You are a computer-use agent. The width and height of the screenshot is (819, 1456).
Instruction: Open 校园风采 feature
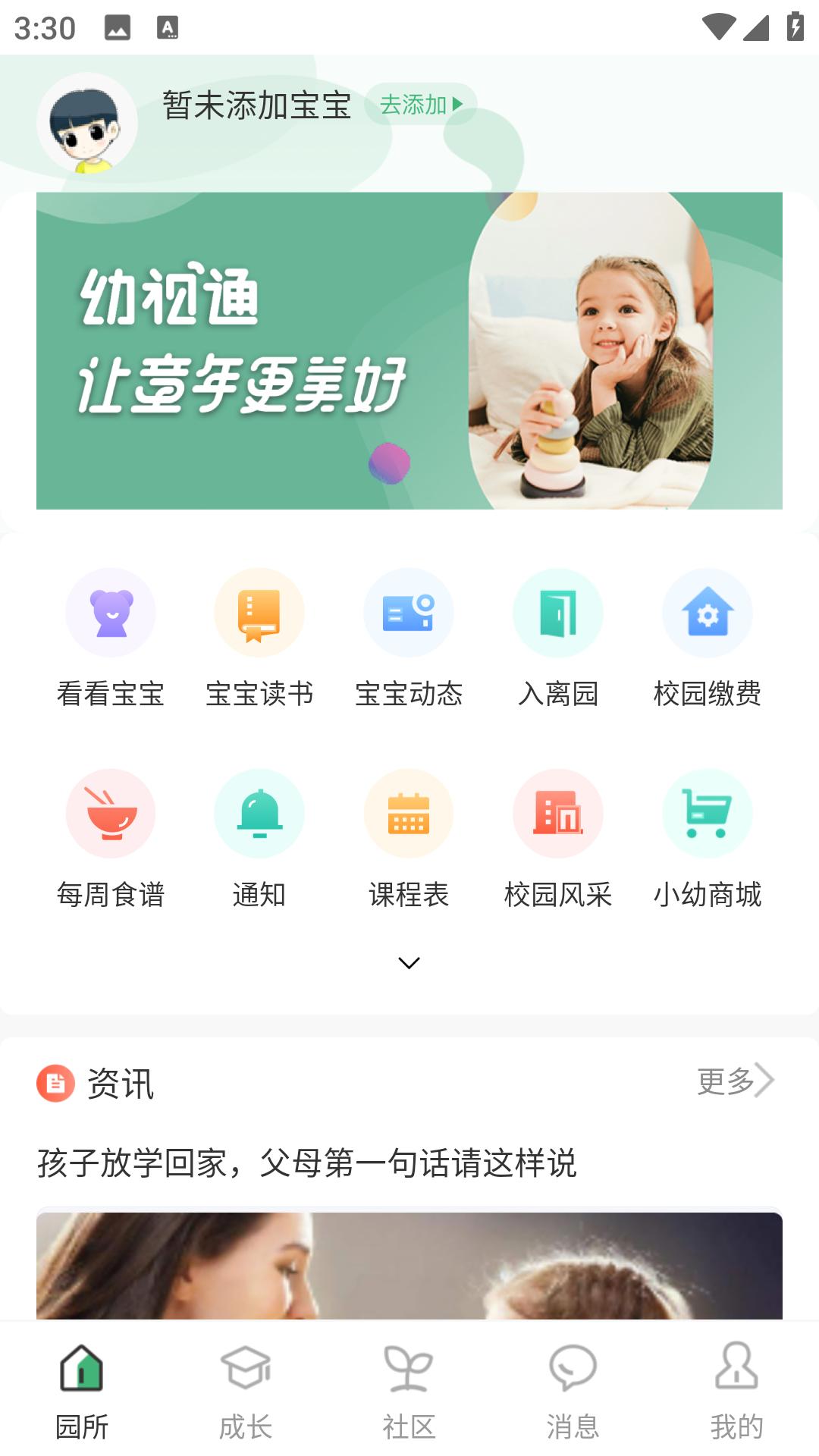558,838
